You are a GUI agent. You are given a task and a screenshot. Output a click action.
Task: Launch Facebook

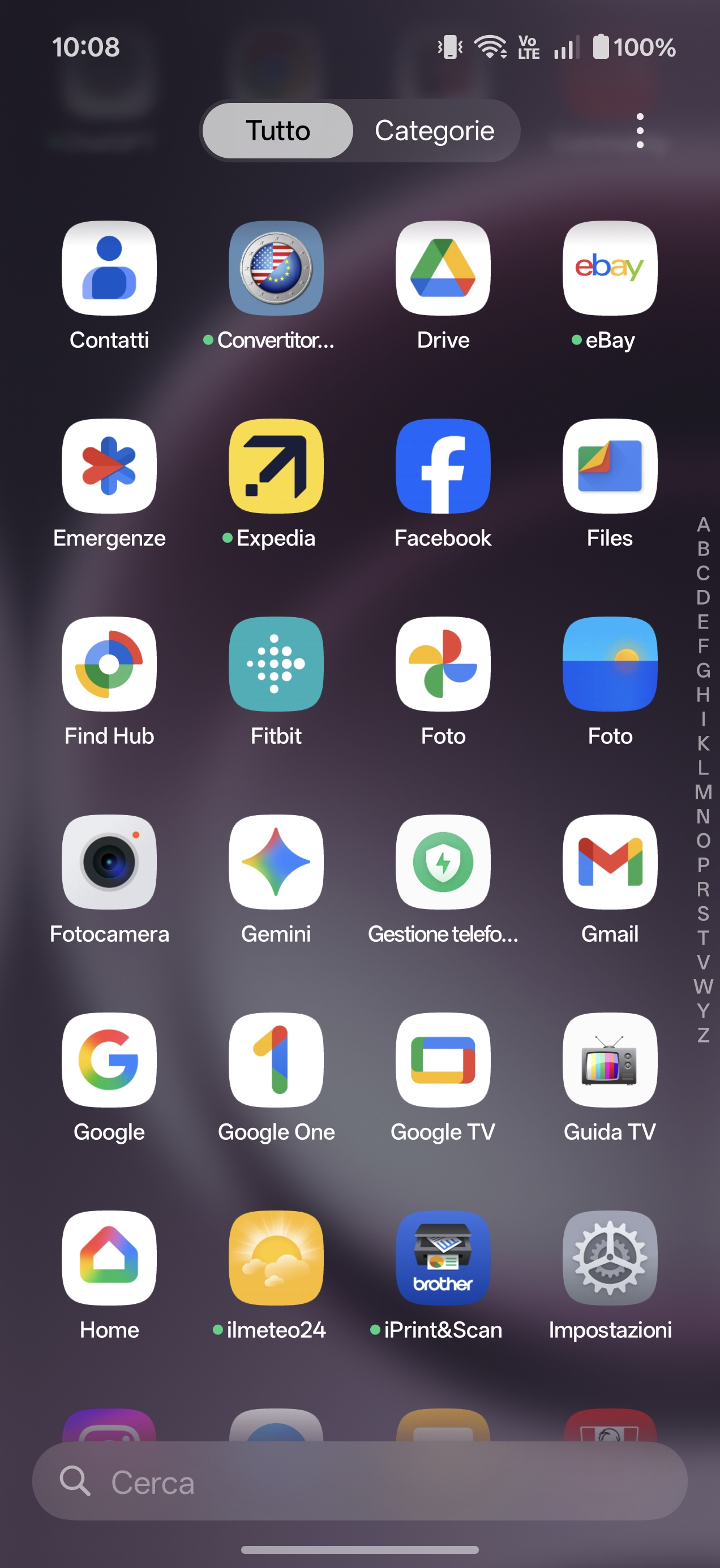(x=443, y=466)
